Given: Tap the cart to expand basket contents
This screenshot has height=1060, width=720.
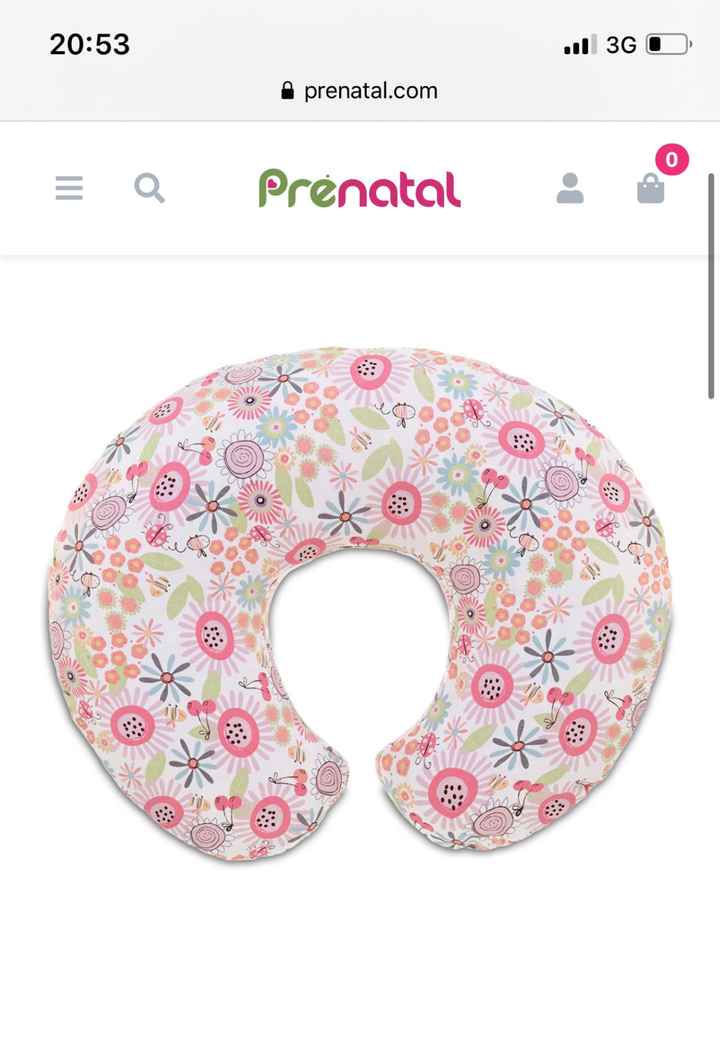Looking at the screenshot, I should [650, 191].
